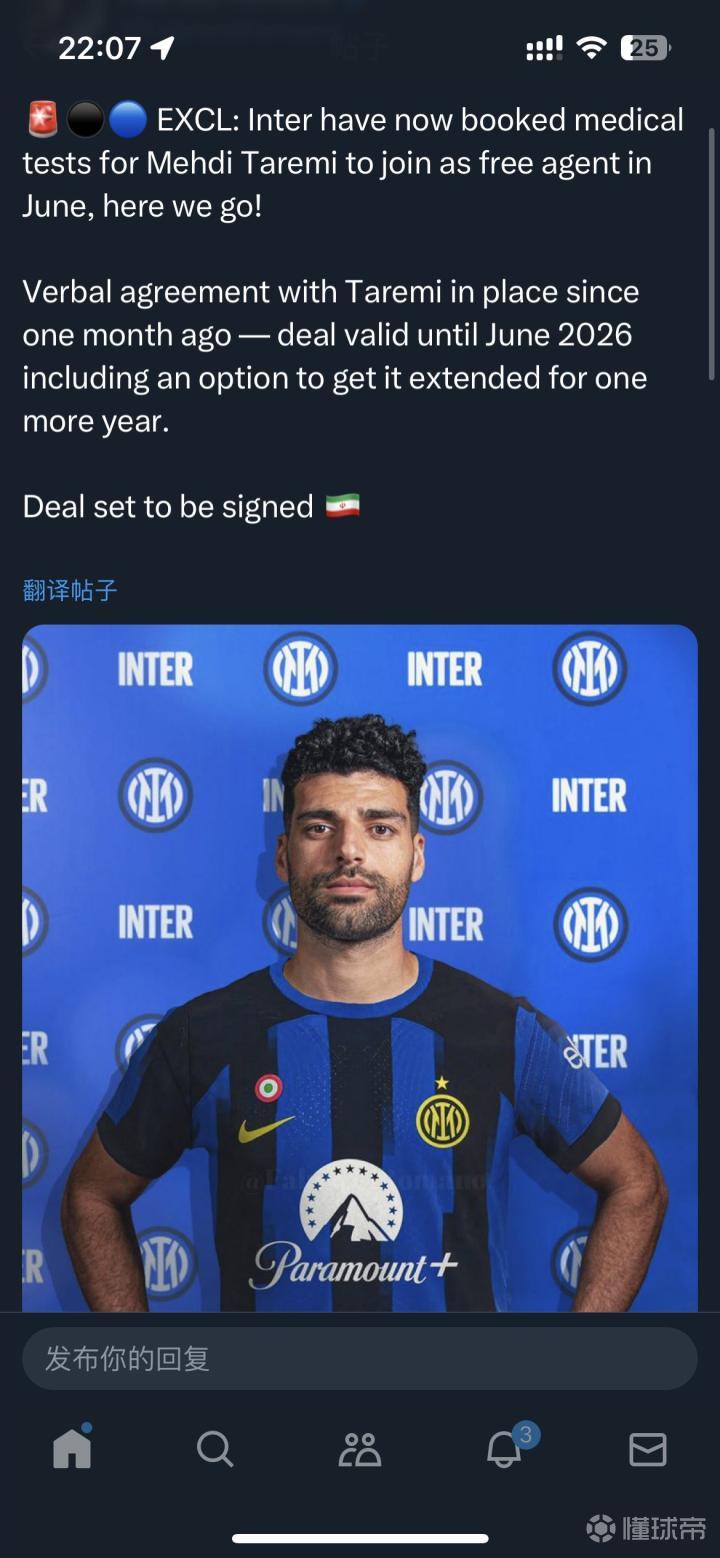Image resolution: width=720 pixels, height=1558 pixels.
Task: Switch to the Home tab
Action: (72, 1446)
